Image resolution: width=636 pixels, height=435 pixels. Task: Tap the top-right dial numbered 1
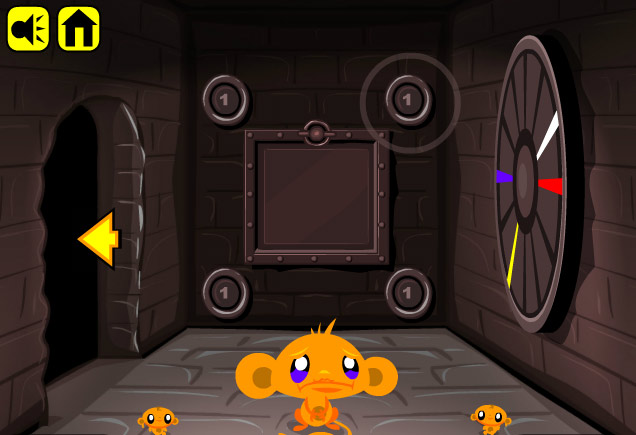click(408, 99)
